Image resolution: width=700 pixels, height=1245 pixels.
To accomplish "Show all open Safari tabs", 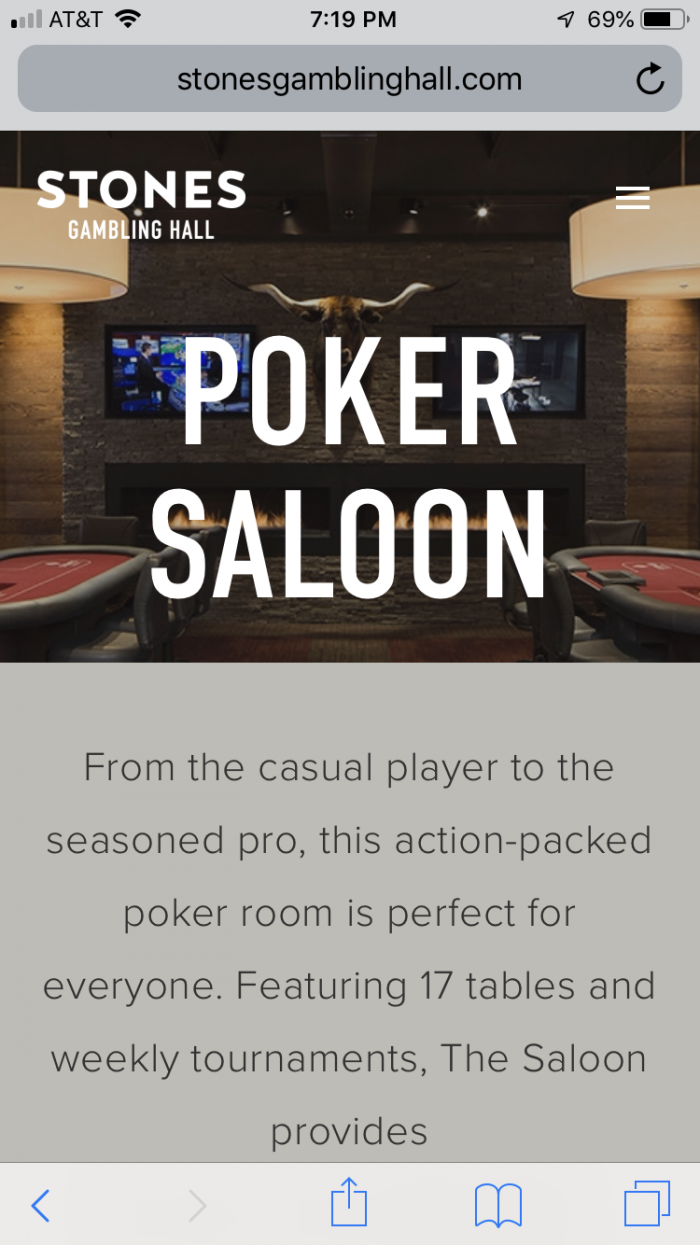I will [x=647, y=1204].
